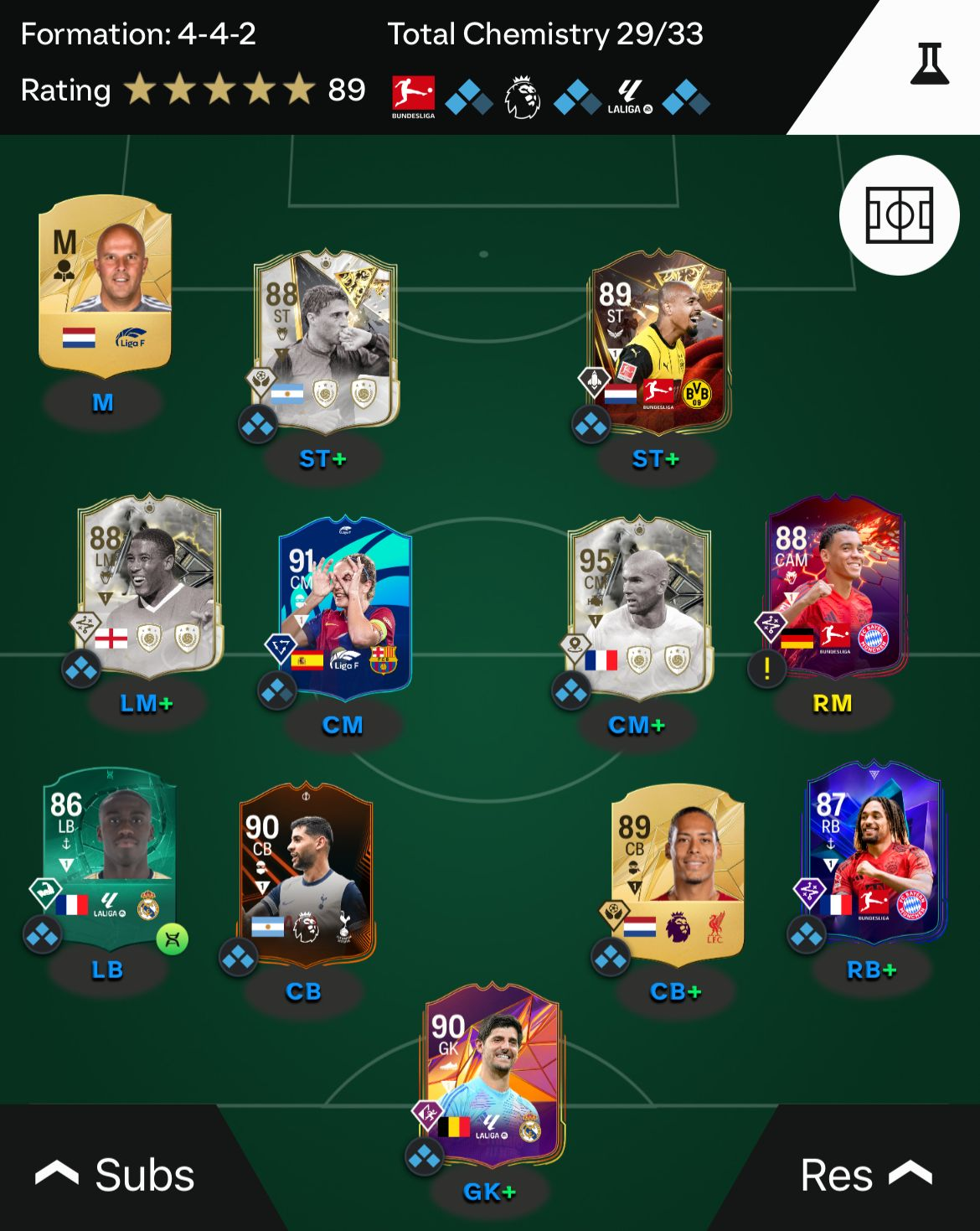Select the 88-rated Argentine striker card
This screenshot has height=1231, width=980.
click(x=327, y=339)
